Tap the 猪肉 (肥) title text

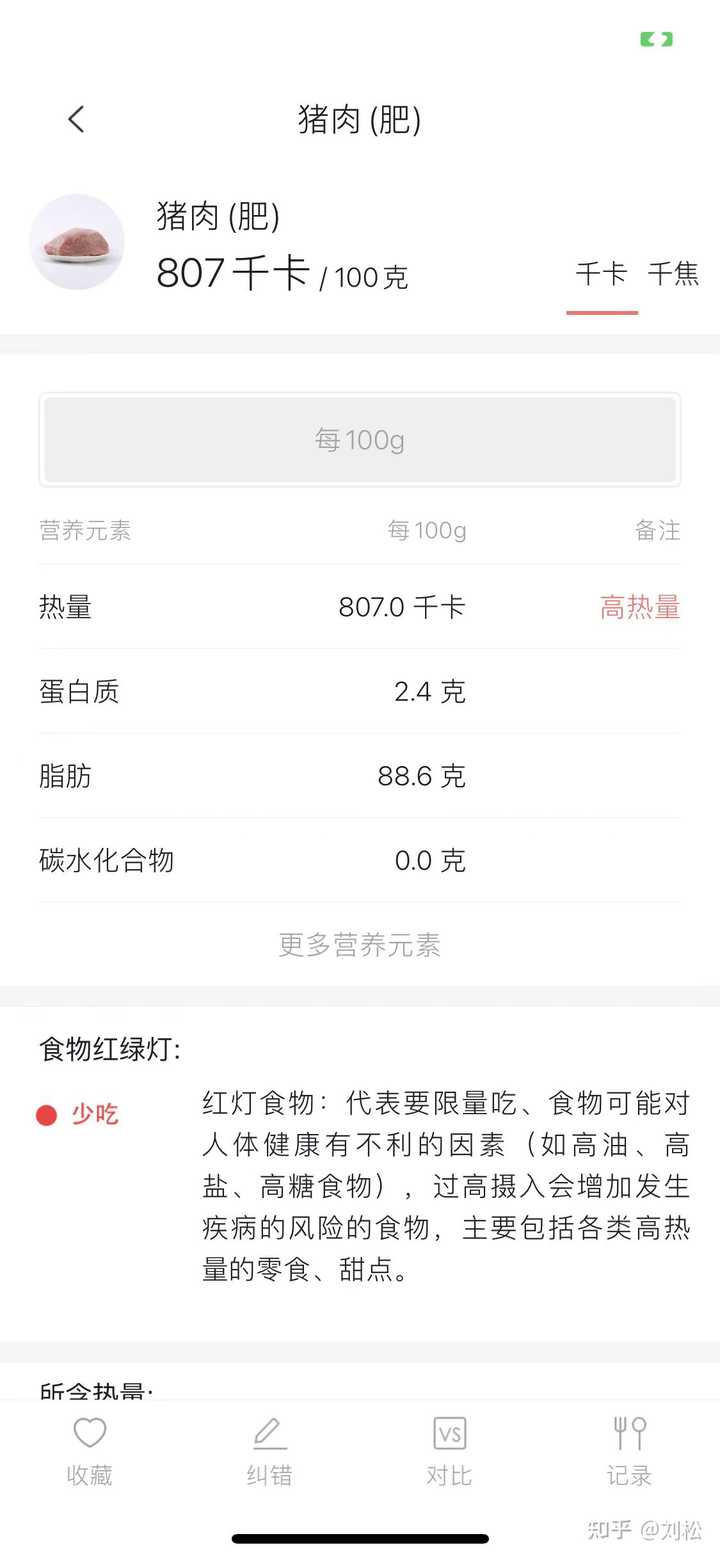(x=359, y=121)
